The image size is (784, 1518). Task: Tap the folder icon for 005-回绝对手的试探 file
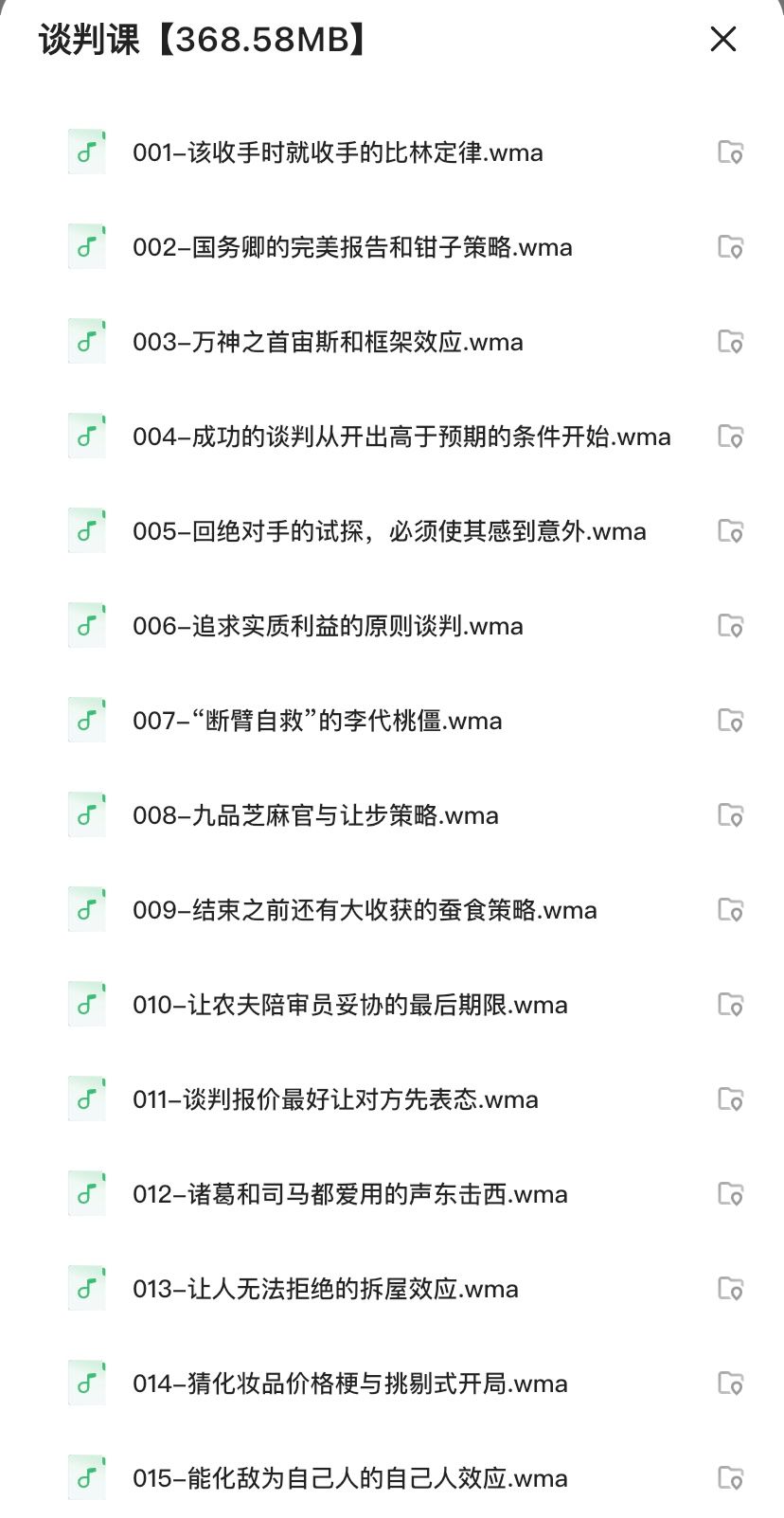tap(730, 531)
